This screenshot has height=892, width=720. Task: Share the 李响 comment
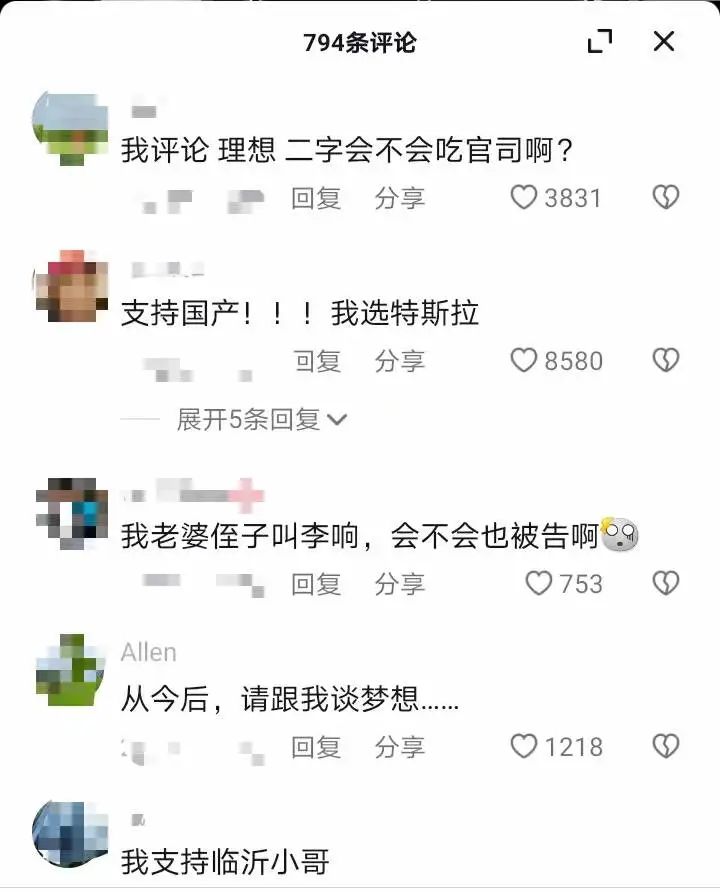[400, 584]
